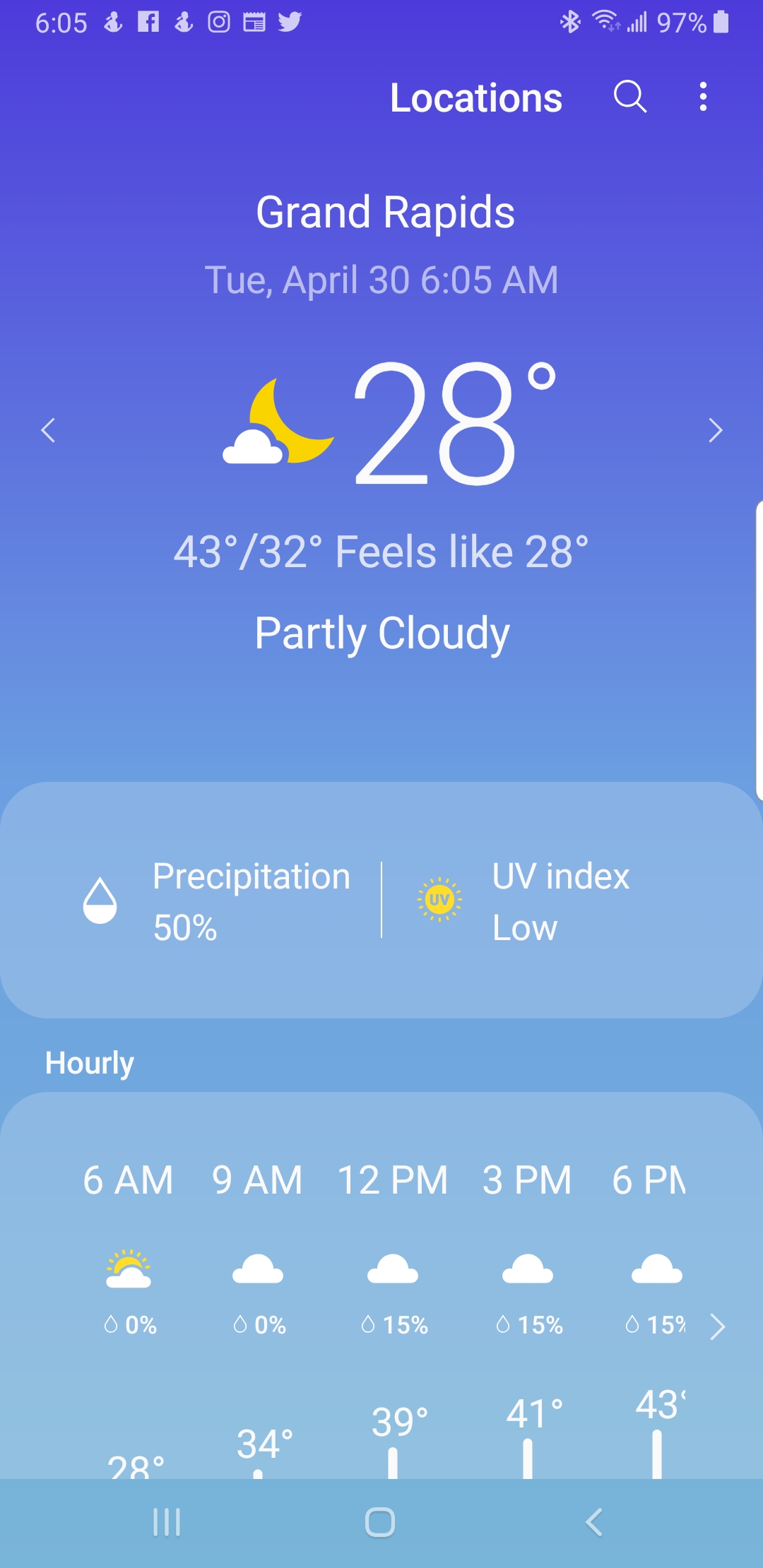Tap the system back button
Screen dimensions: 763x1568
pos(594,1522)
